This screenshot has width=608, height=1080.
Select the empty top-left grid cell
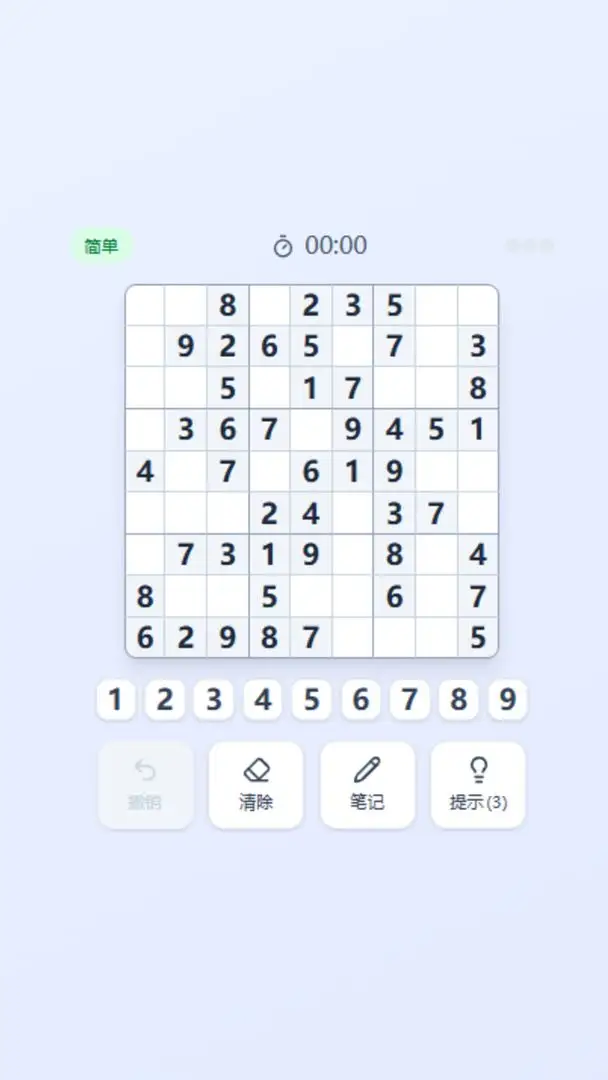coord(145,305)
